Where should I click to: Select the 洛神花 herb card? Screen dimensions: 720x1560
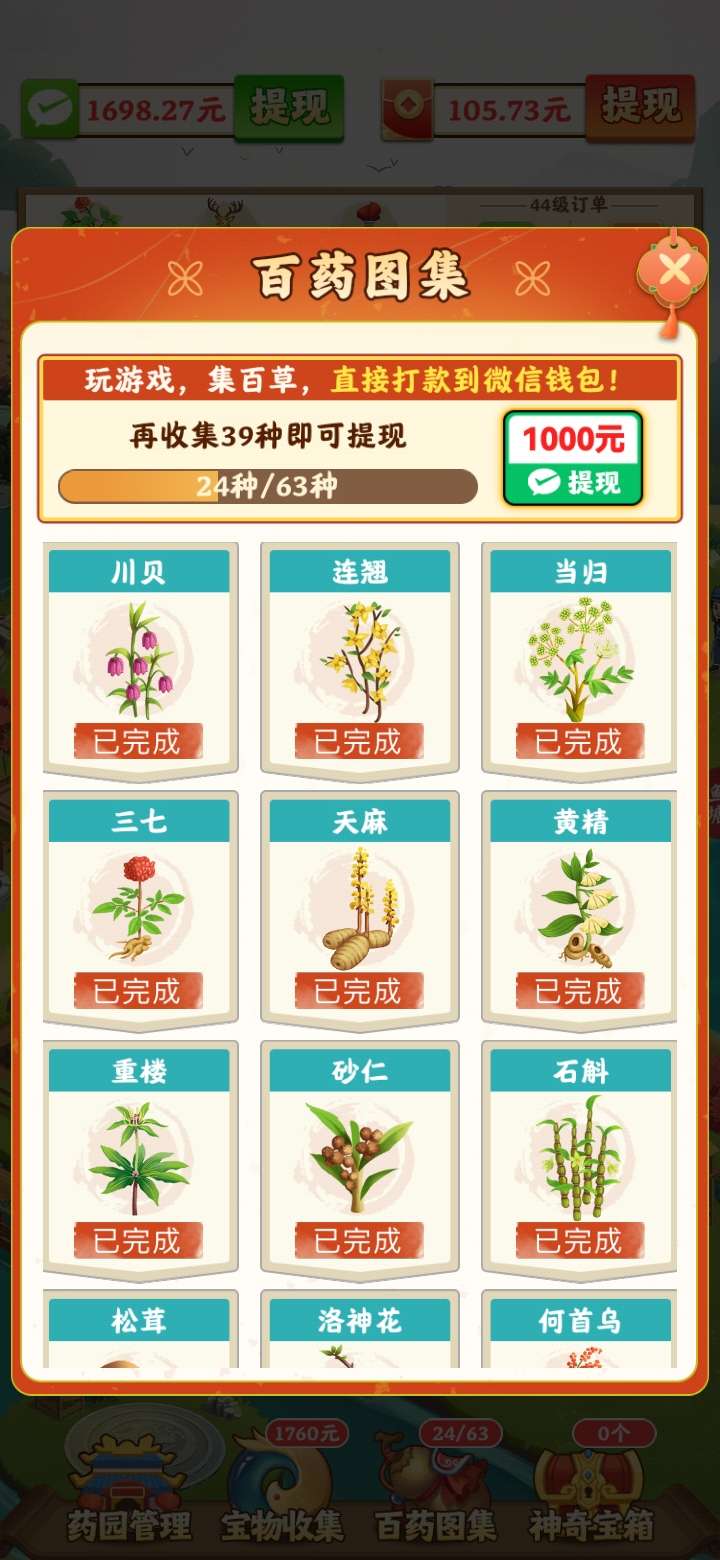coord(359,1330)
